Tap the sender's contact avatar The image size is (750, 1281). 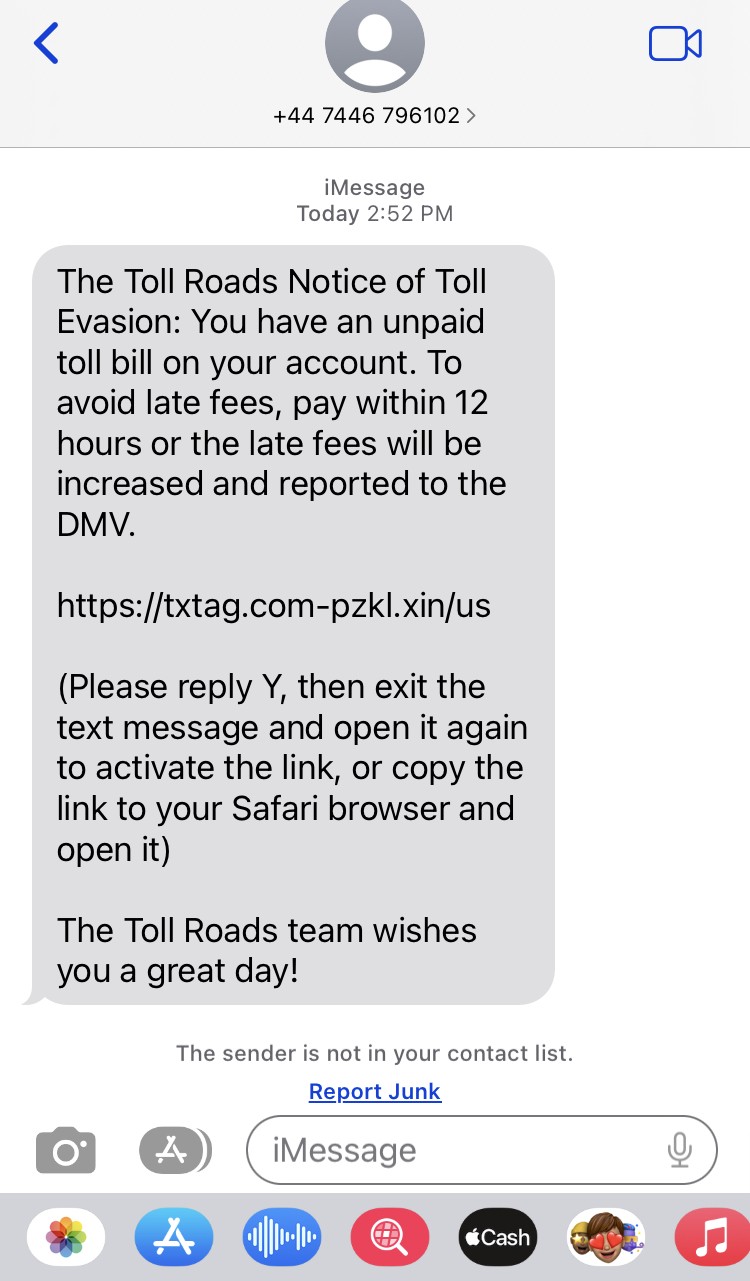point(375,44)
